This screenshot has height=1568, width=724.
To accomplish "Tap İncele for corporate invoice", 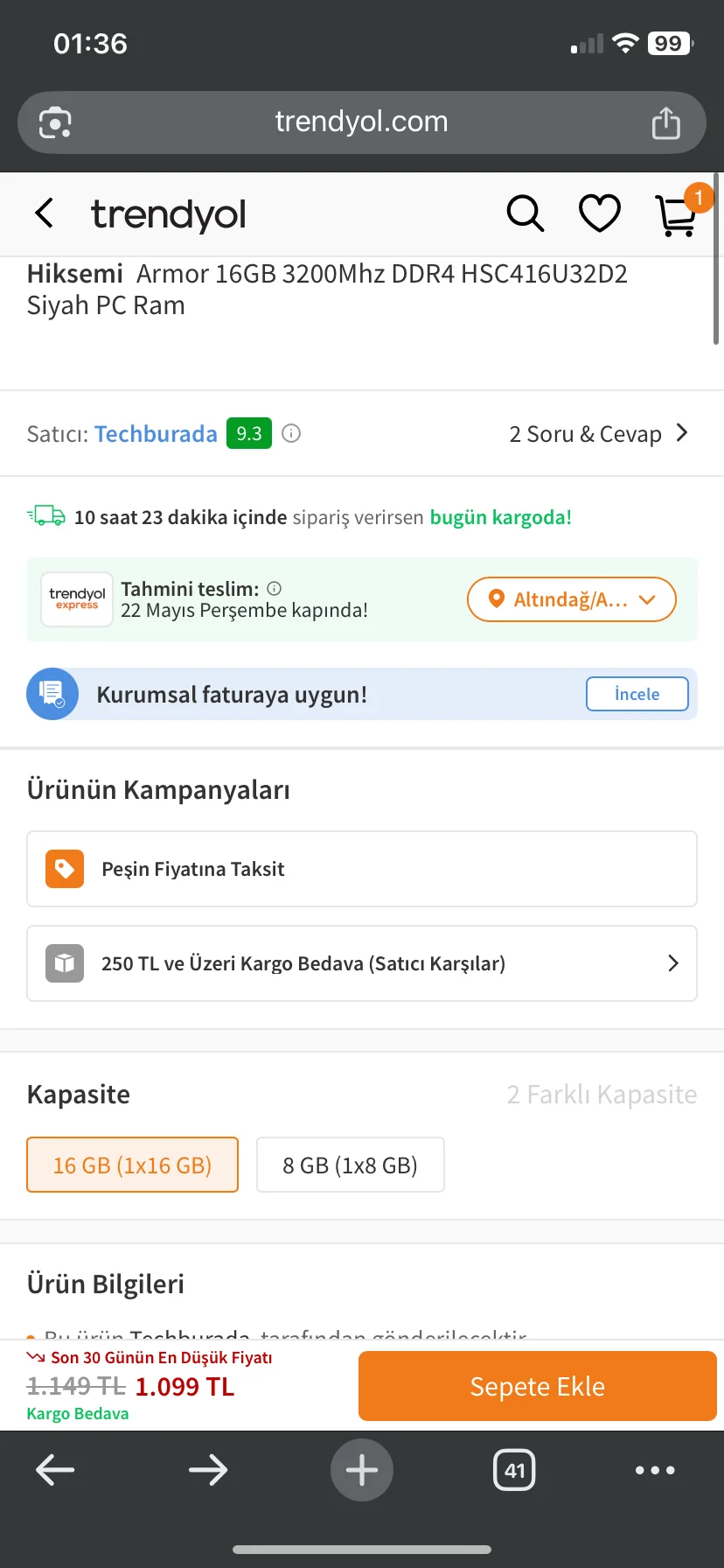I will 637,694.
